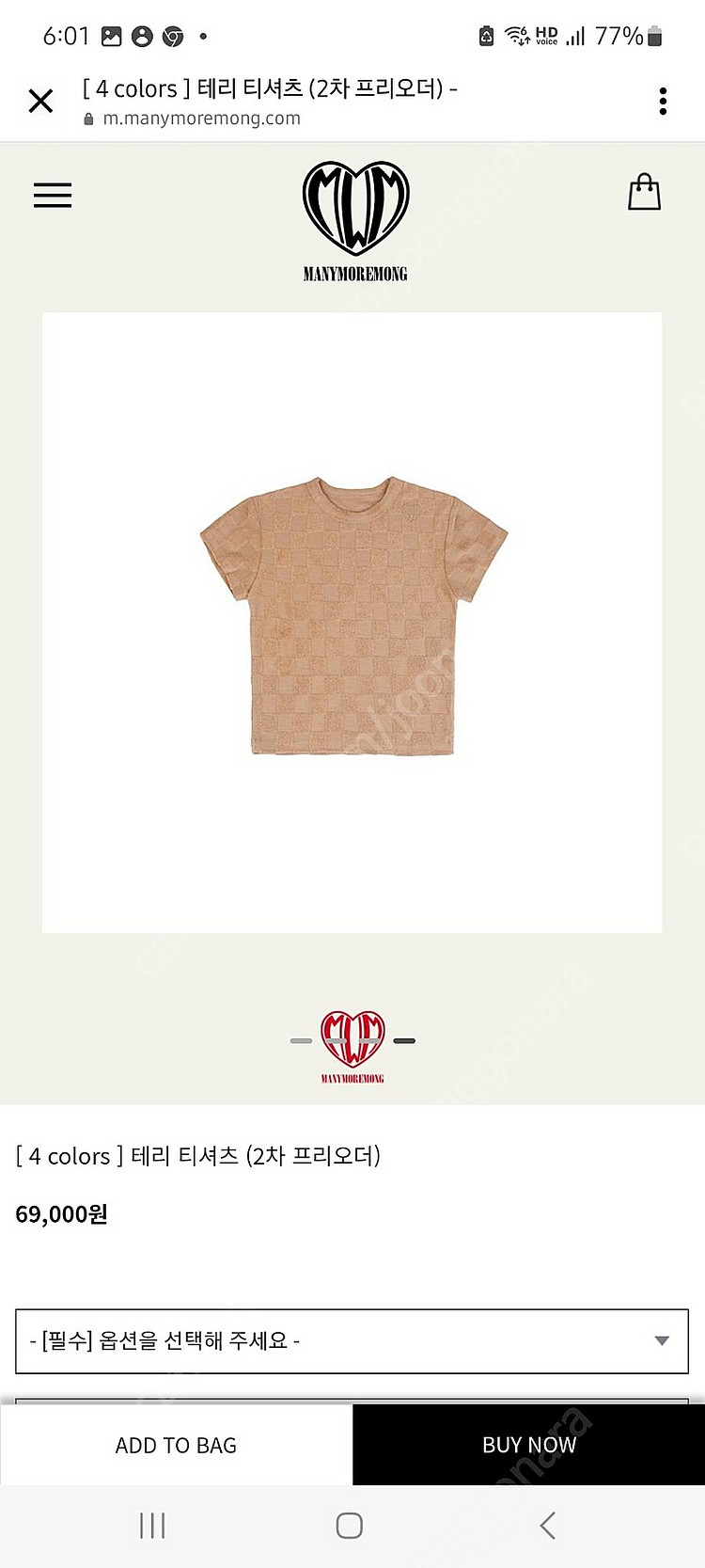Tap BUY NOW
The image size is (705, 1568).
[x=528, y=1445]
